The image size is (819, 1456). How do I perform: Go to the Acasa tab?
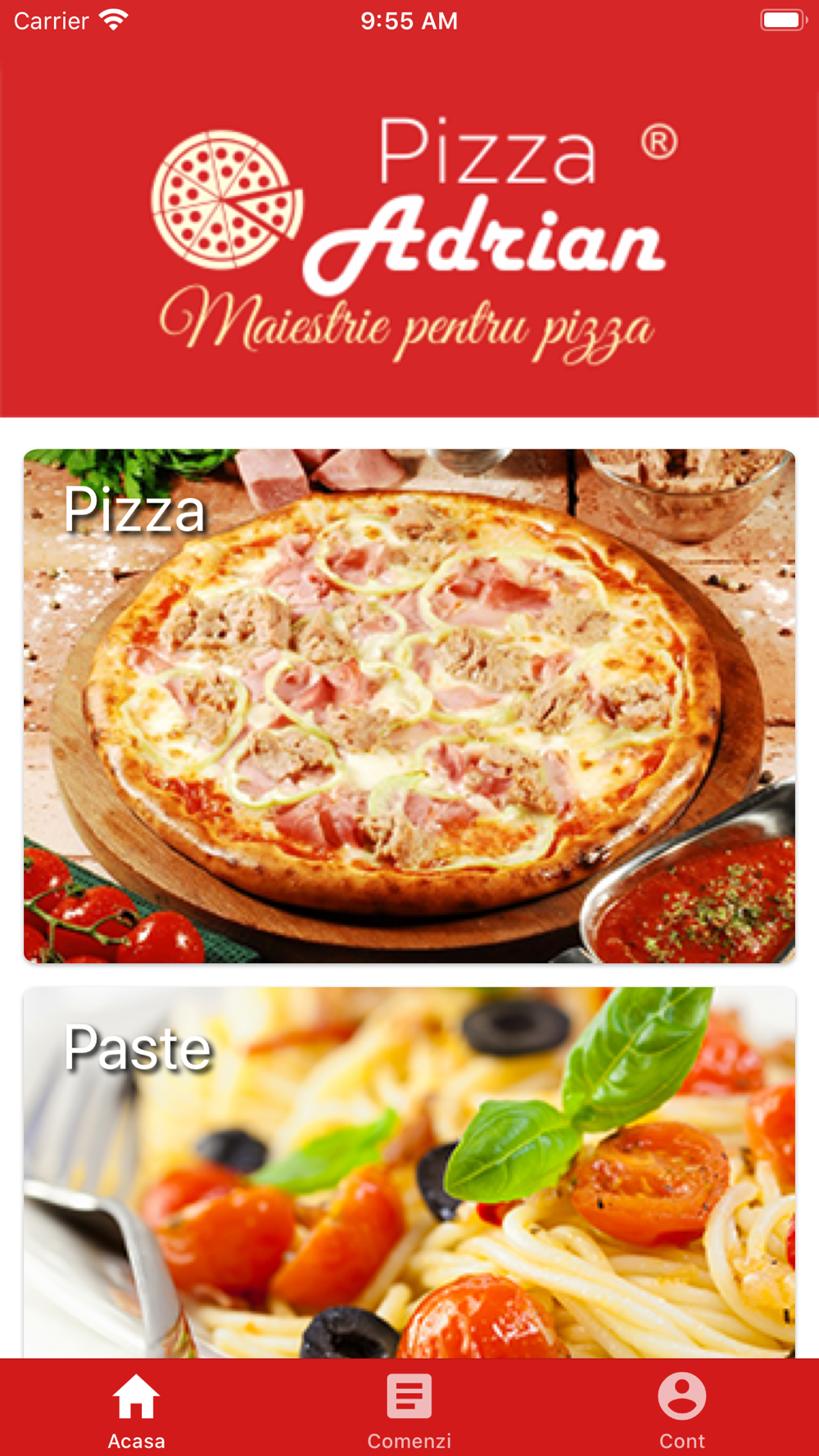pyautogui.click(x=136, y=1410)
